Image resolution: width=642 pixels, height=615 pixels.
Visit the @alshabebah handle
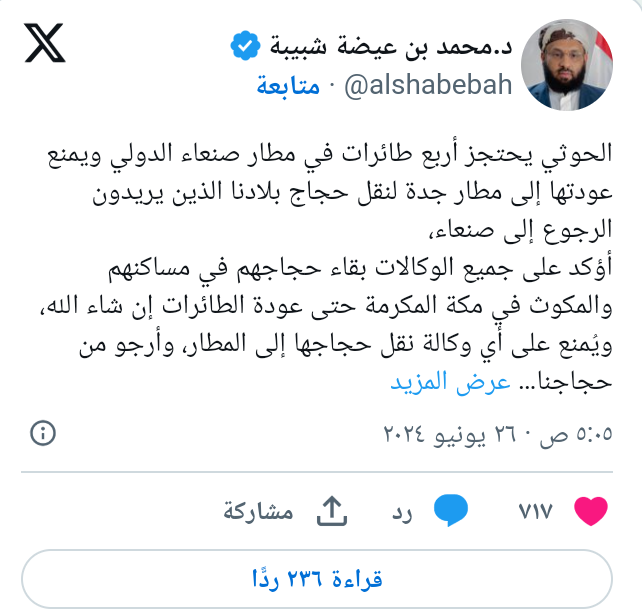coord(428,86)
